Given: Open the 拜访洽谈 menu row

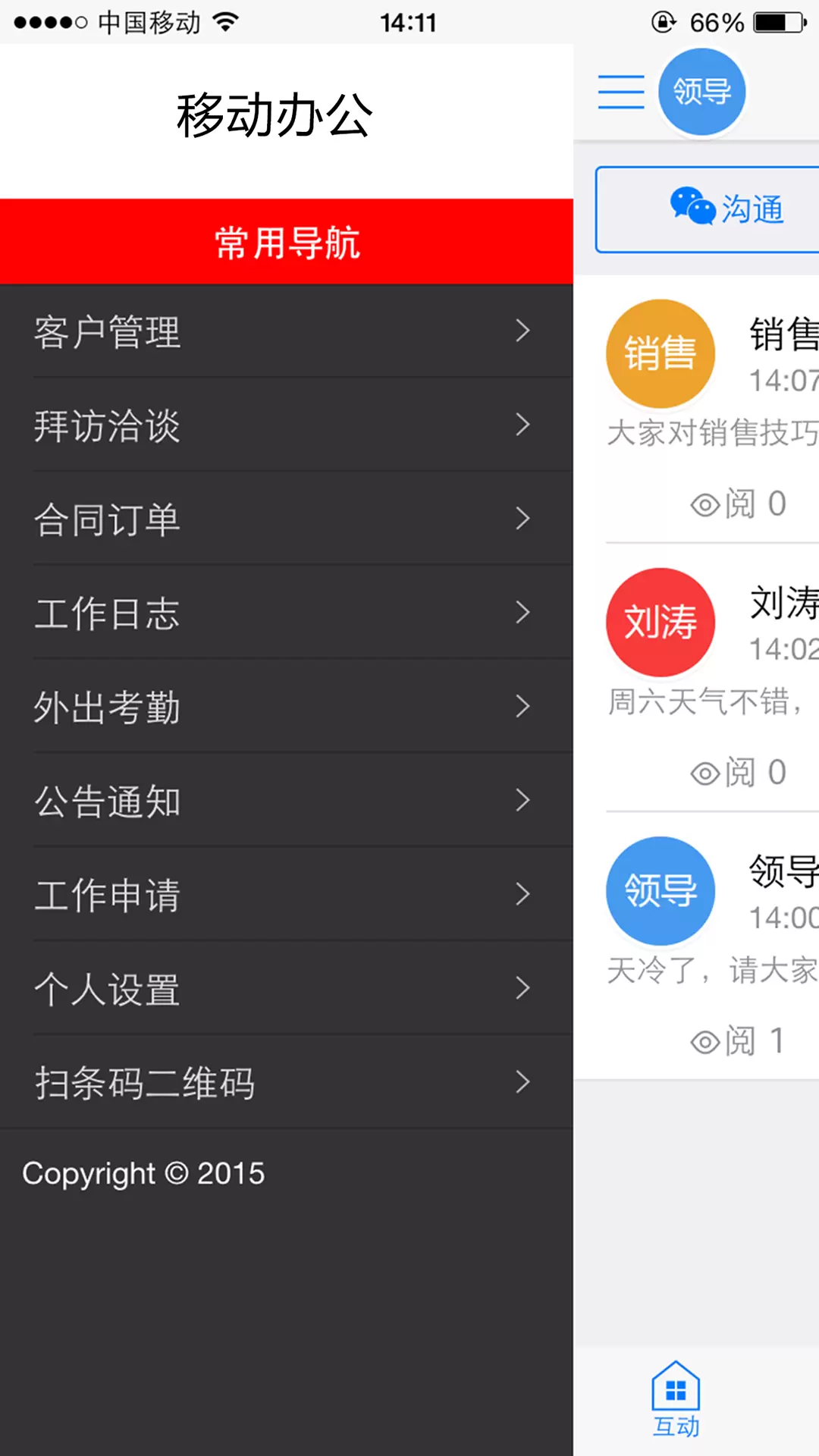Looking at the screenshot, I should pos(287,425).
